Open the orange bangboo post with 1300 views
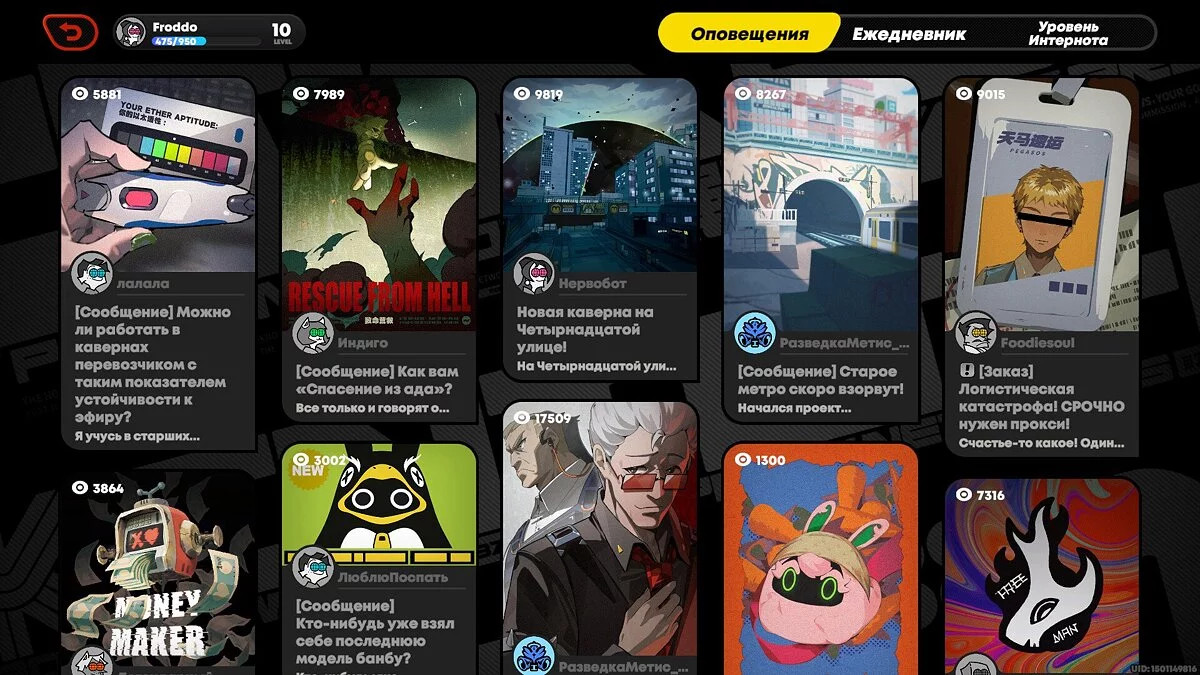 coord(820,560)
